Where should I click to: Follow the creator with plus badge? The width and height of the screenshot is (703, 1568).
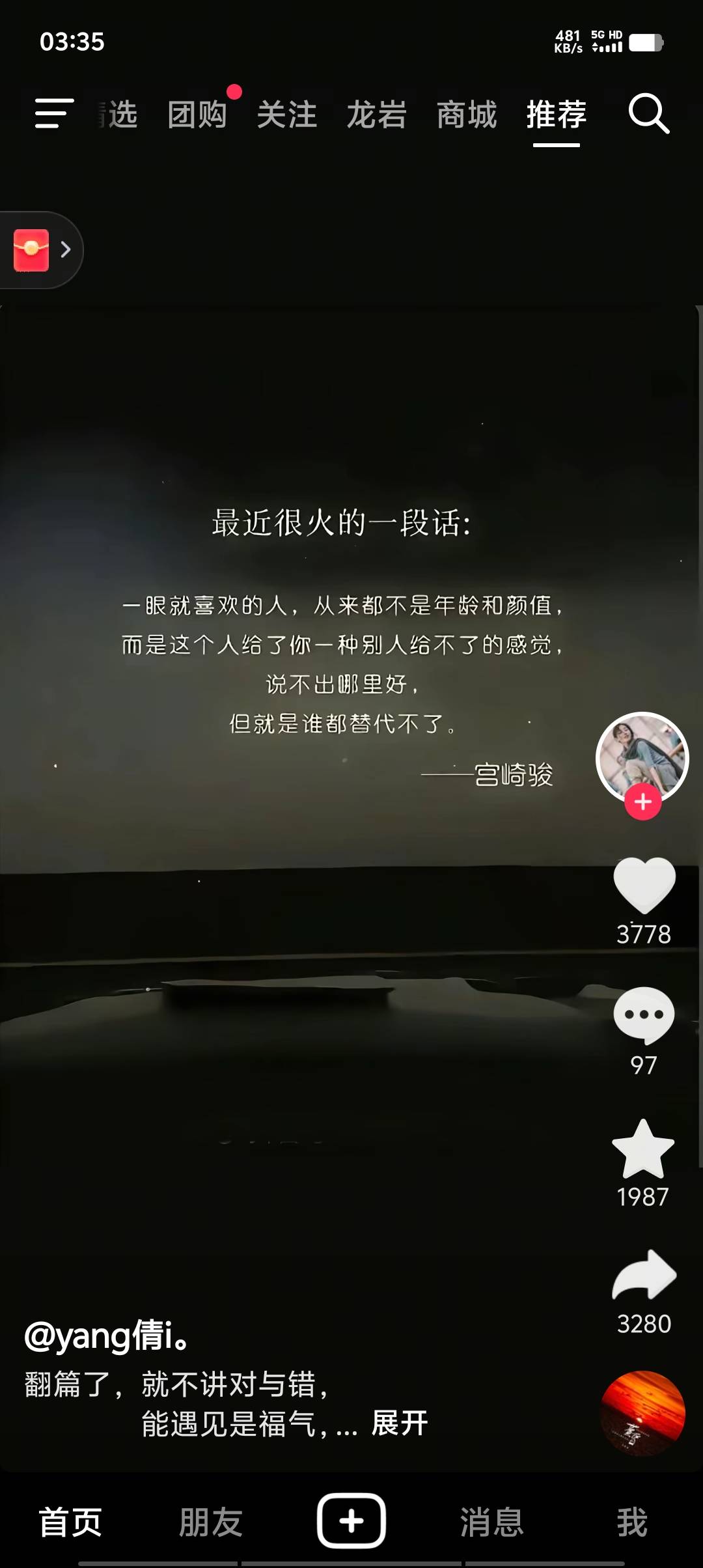pos(642,802)
